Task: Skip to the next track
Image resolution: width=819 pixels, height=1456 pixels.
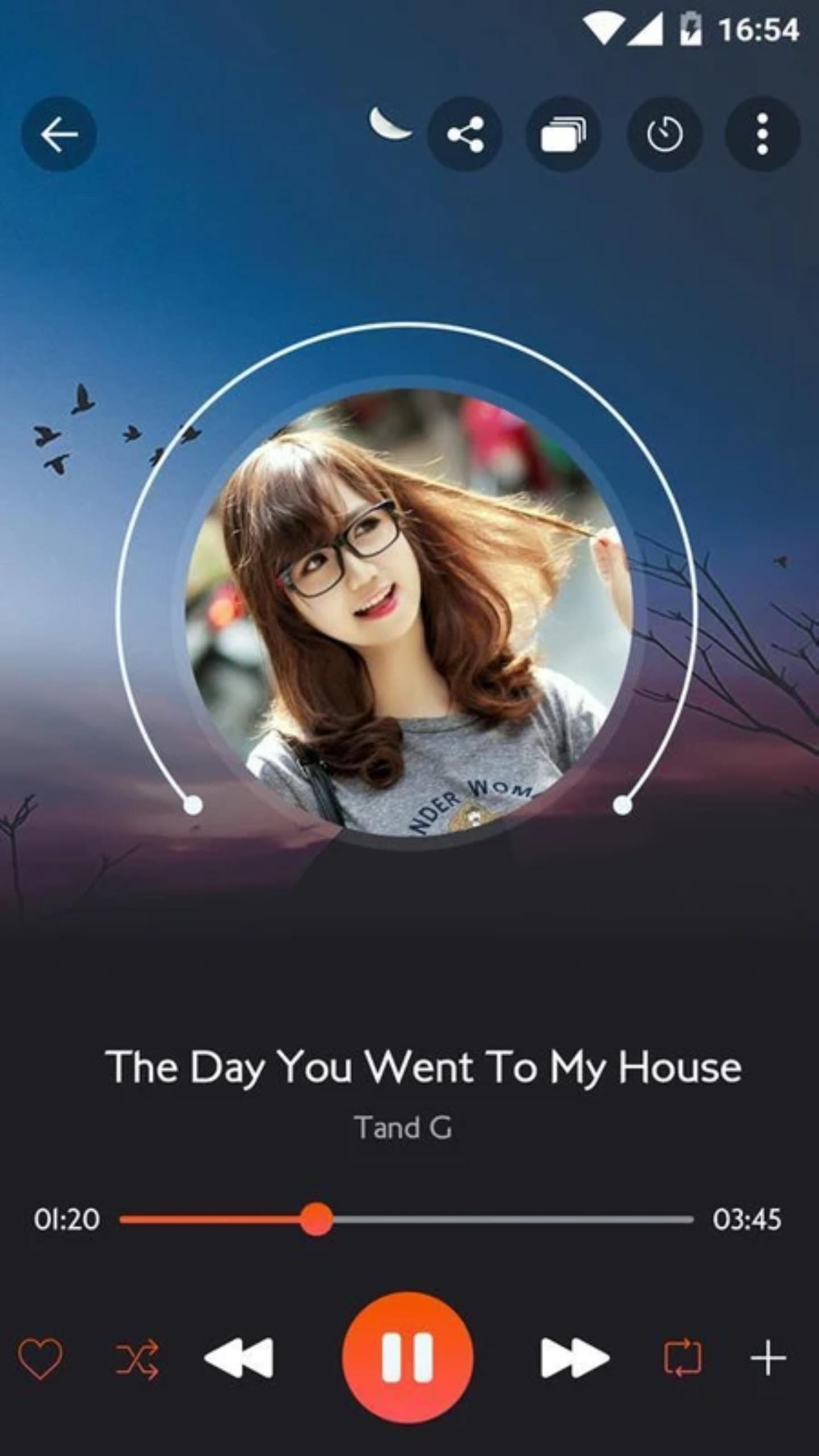Action: click(x=574, y=1358)
